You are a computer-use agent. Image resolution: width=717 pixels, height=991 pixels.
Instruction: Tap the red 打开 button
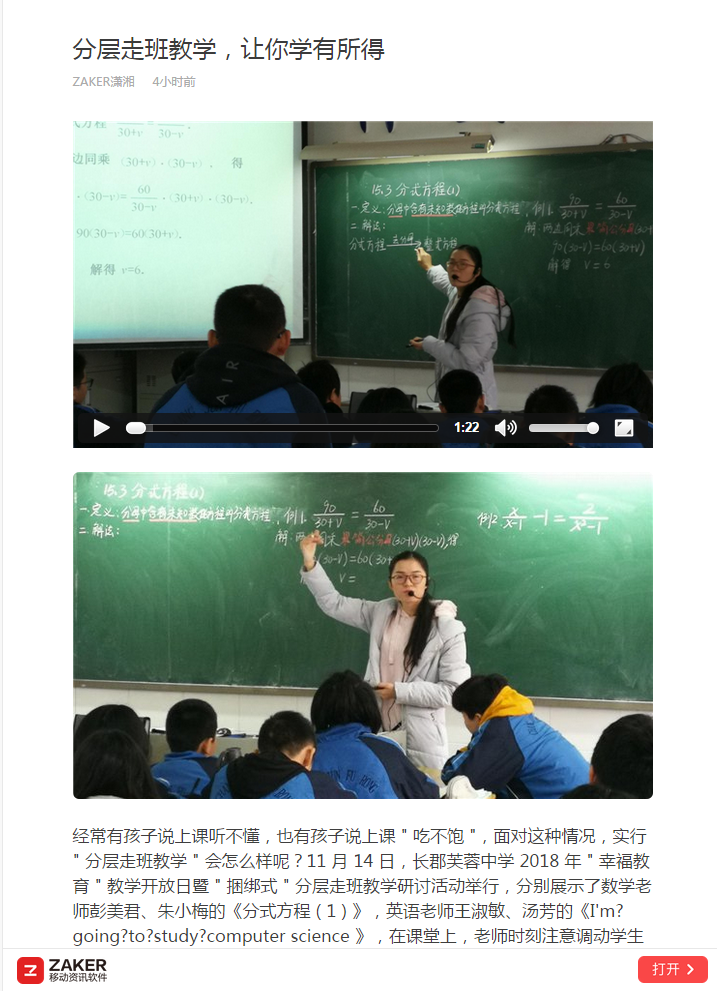tap(672, 969)
